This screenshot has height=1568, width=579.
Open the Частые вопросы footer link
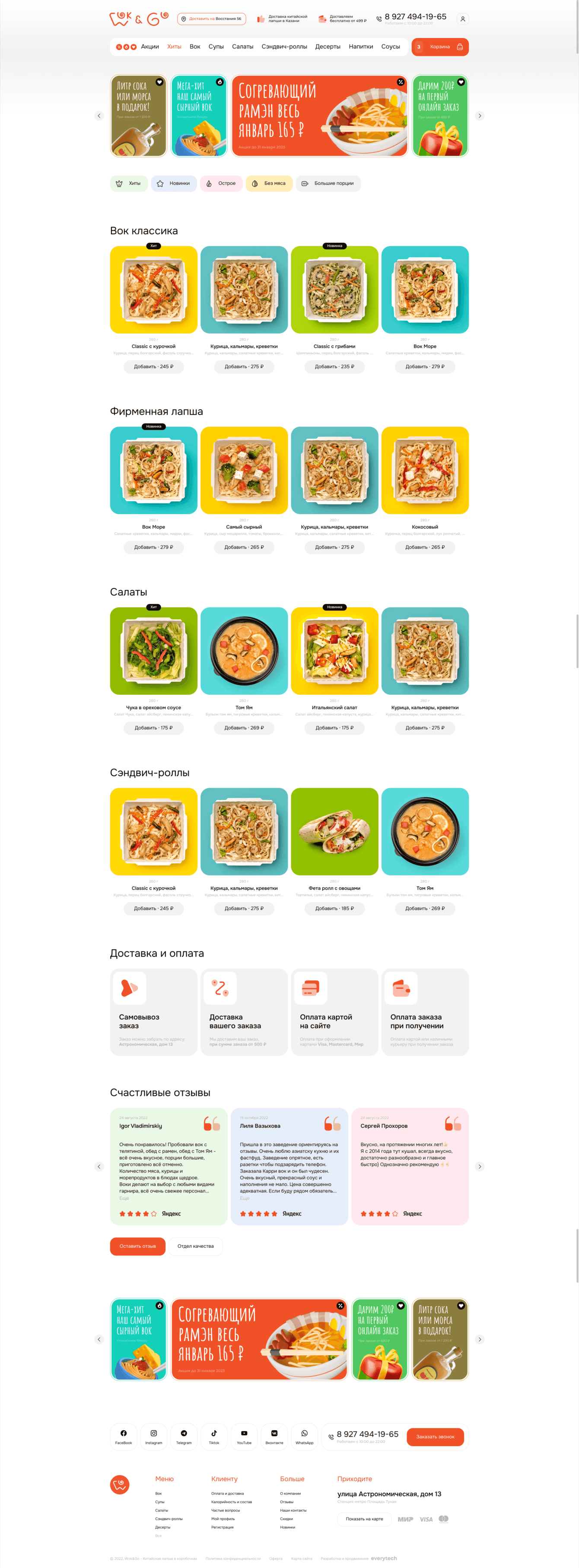(225, 1510)
